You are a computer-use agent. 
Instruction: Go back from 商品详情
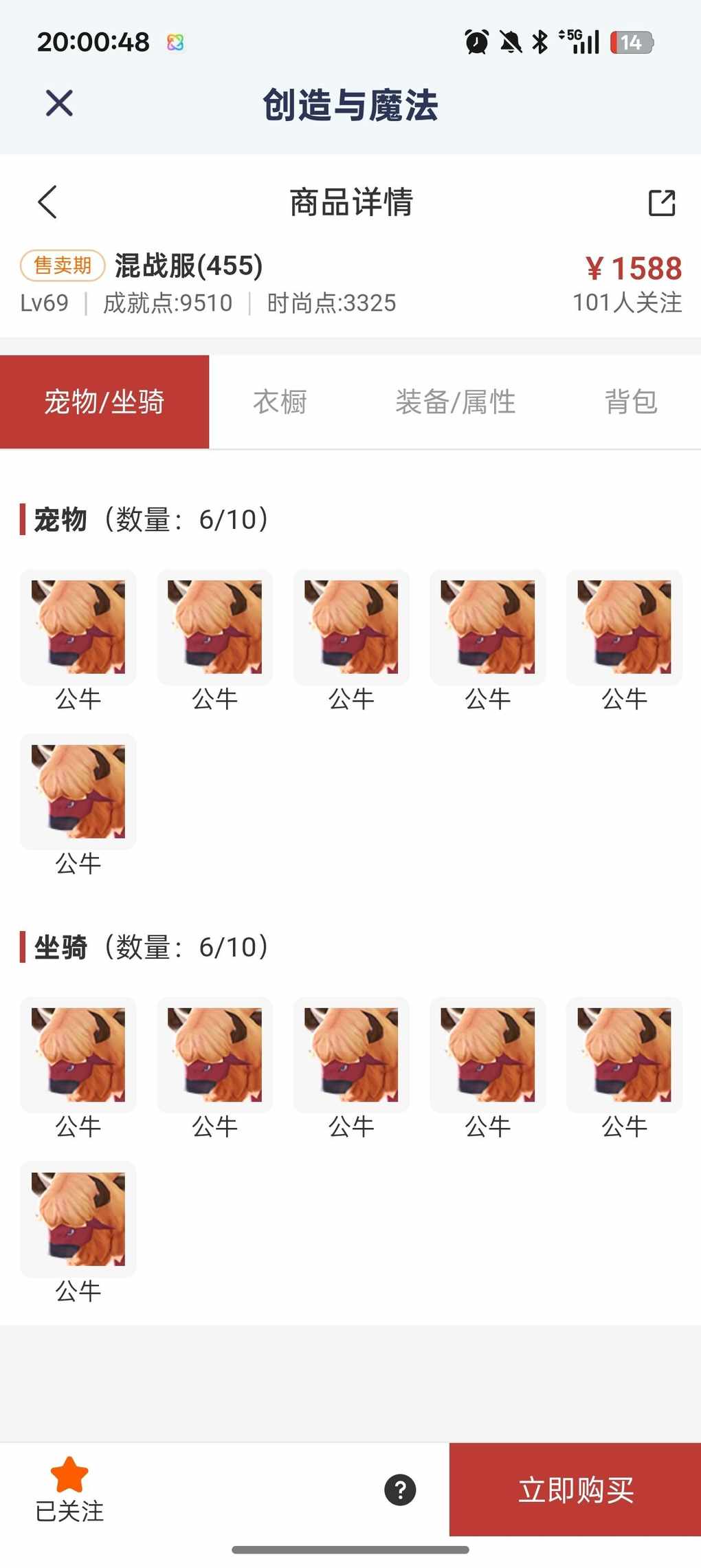47,202
